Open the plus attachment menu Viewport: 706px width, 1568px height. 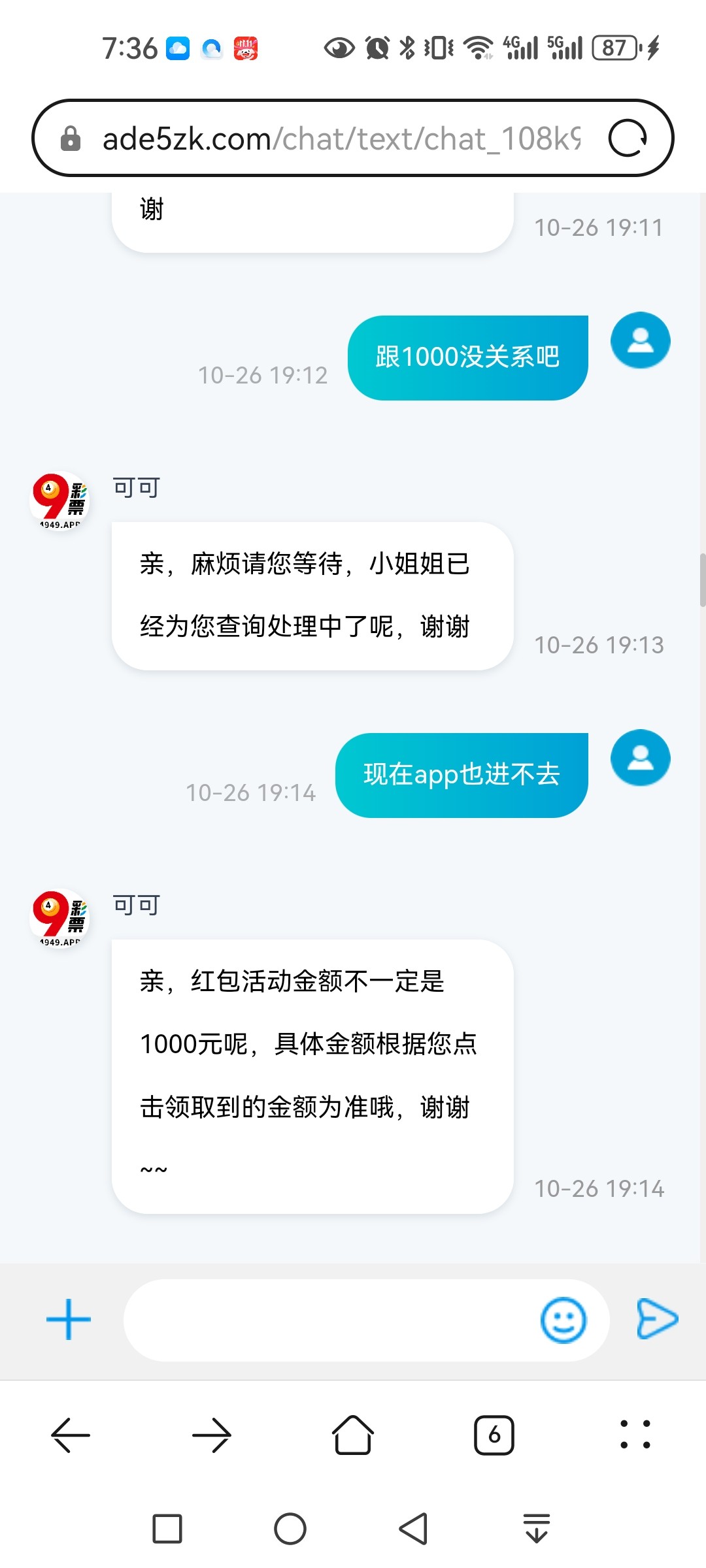pyautogui.click(x=69, y=1320)
